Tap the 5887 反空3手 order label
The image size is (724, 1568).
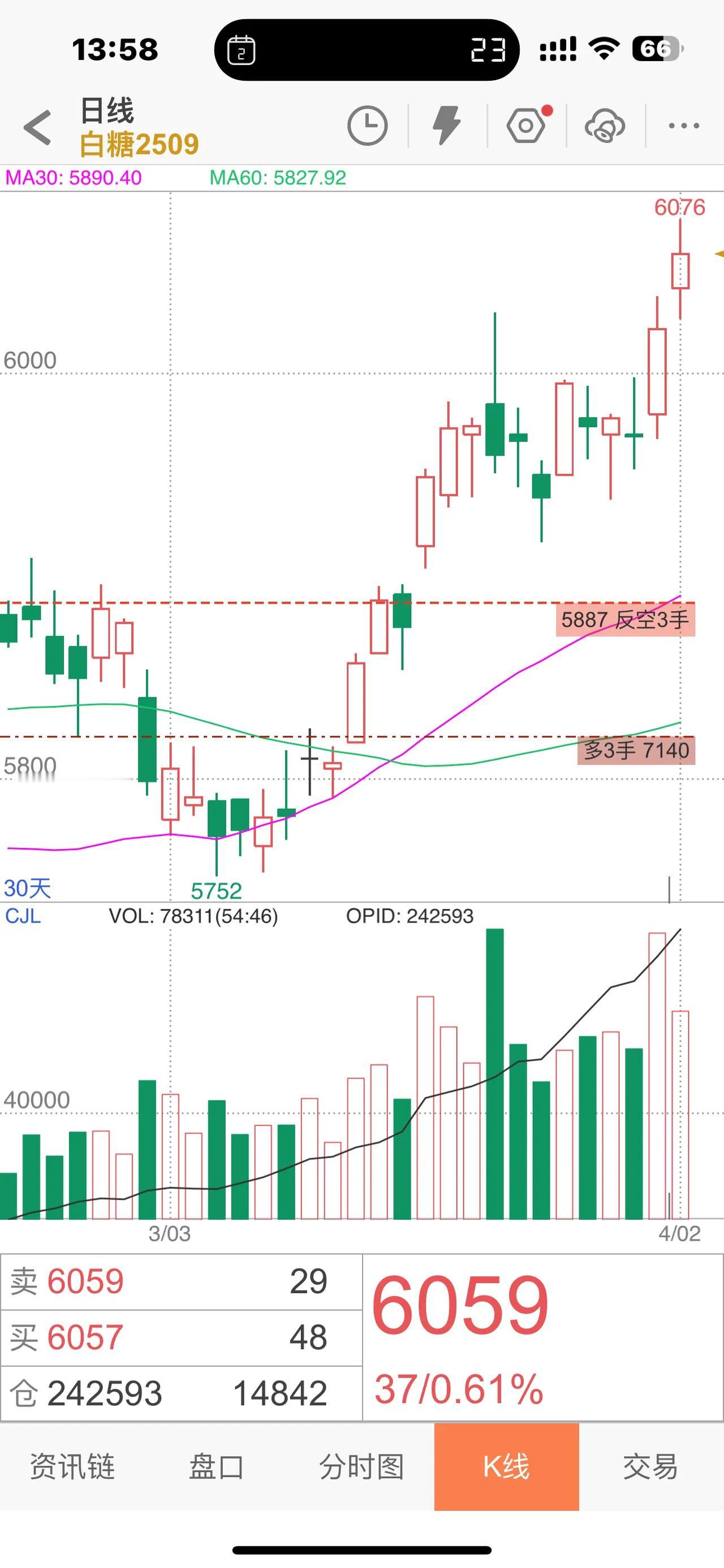click(626, 620)
